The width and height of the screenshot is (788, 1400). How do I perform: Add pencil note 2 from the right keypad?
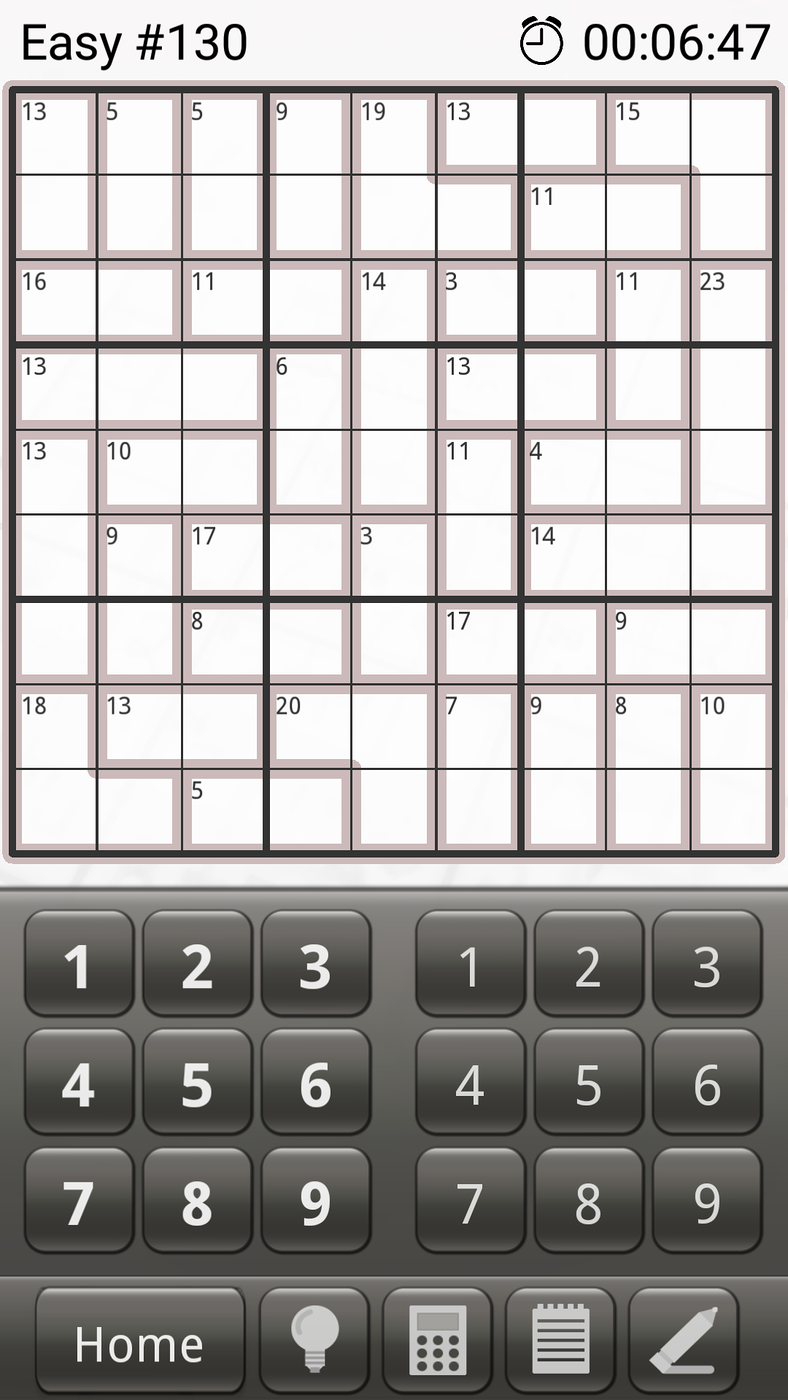pyautogui.click(x=589, y=964)
